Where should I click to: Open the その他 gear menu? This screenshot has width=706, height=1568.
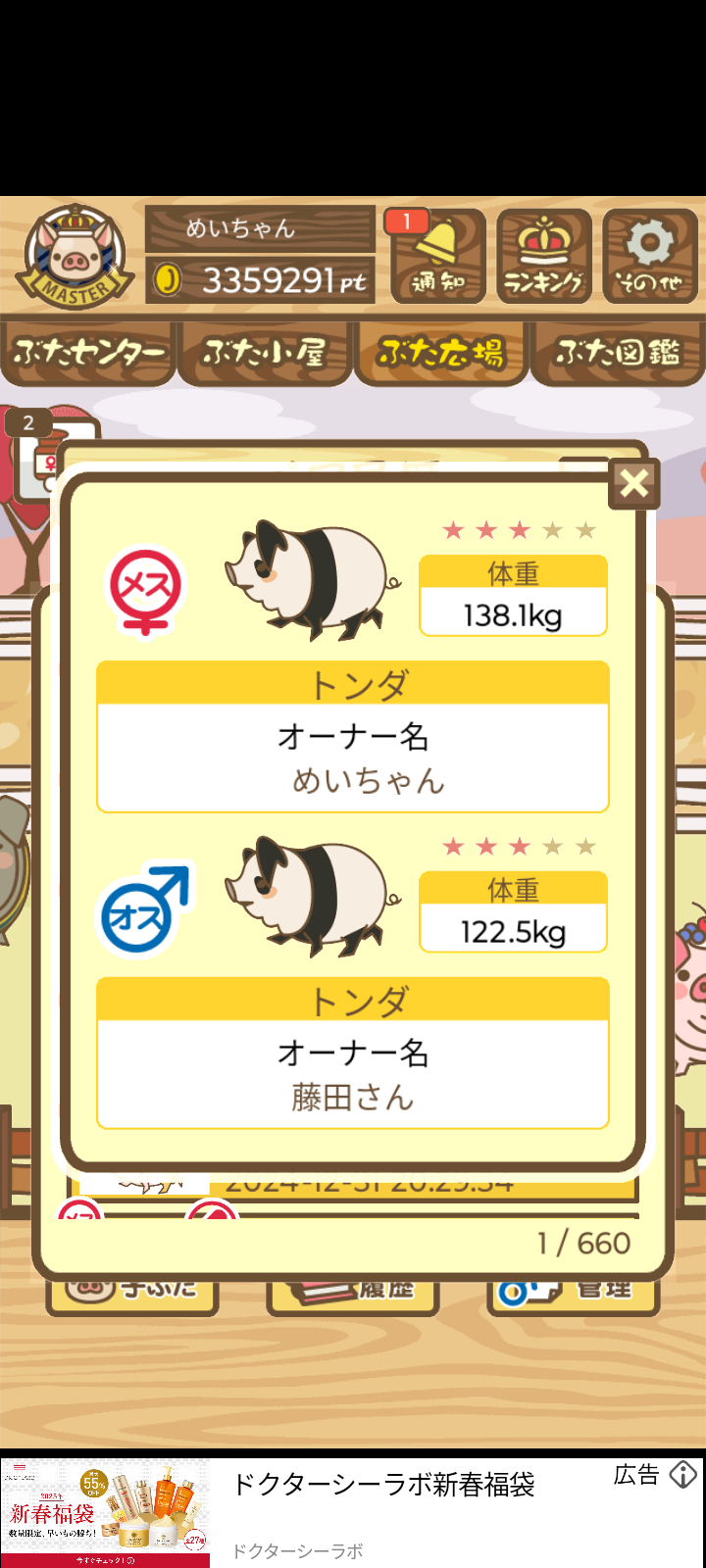click(x=649, y=257)
